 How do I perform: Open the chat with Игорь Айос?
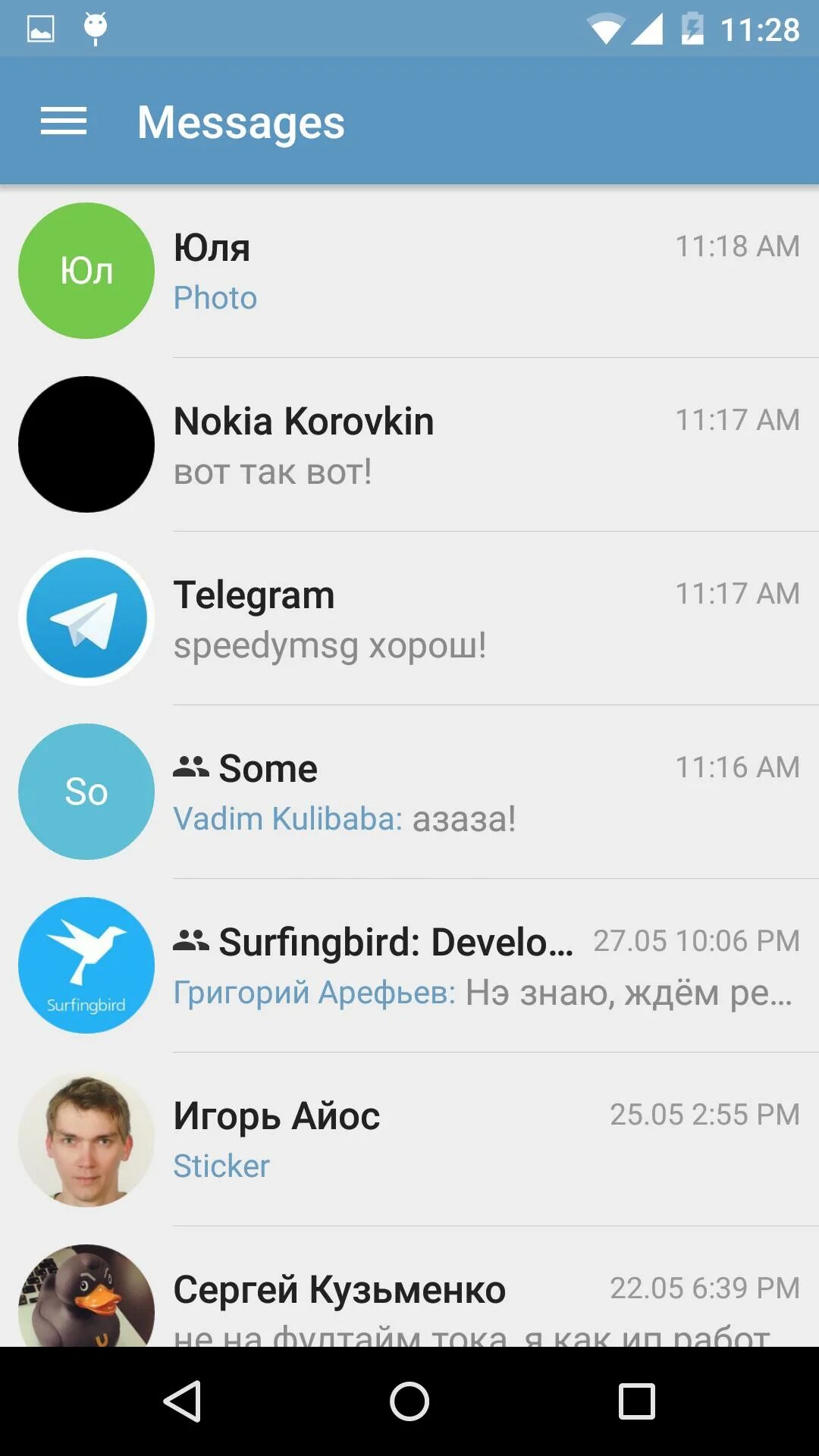point(409,1139)
